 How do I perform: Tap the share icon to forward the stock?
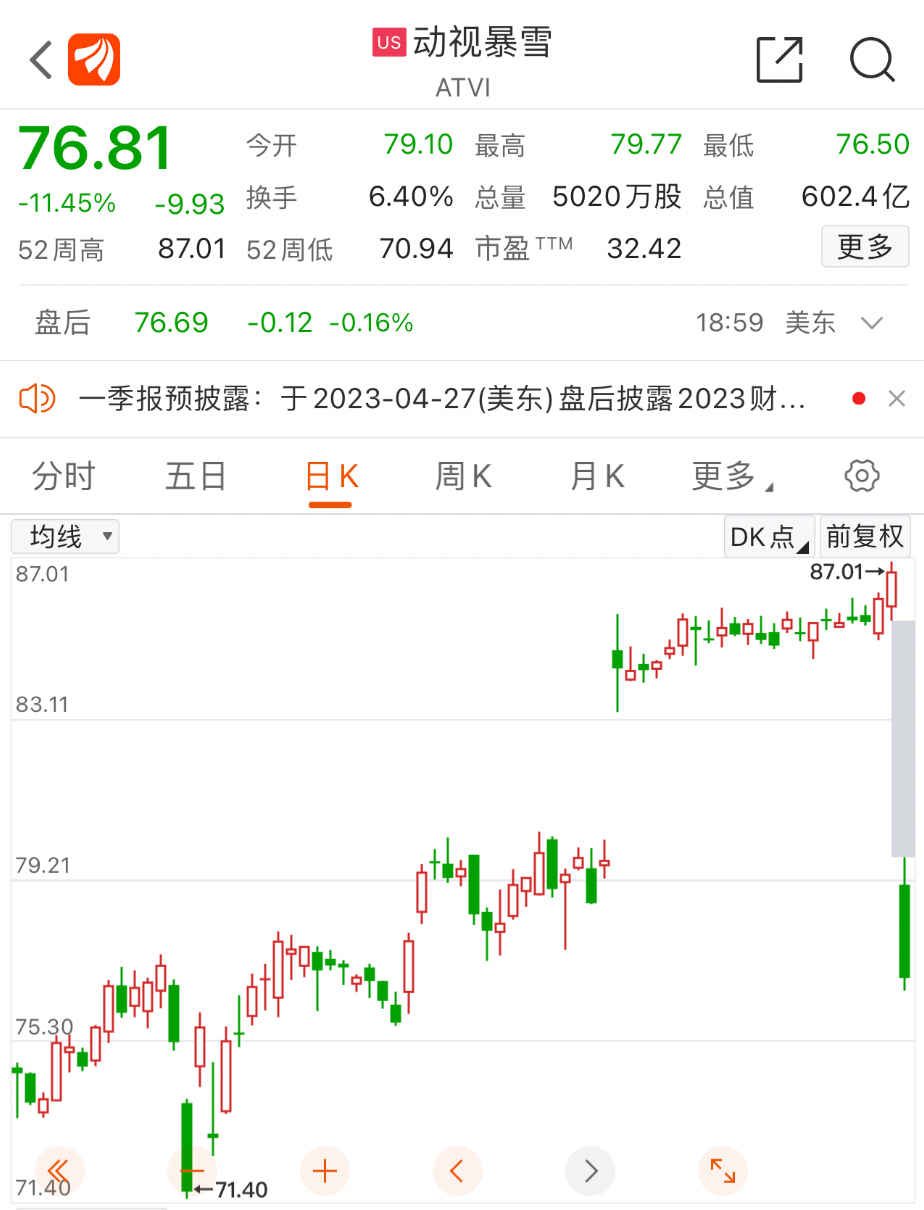[781, 60]
